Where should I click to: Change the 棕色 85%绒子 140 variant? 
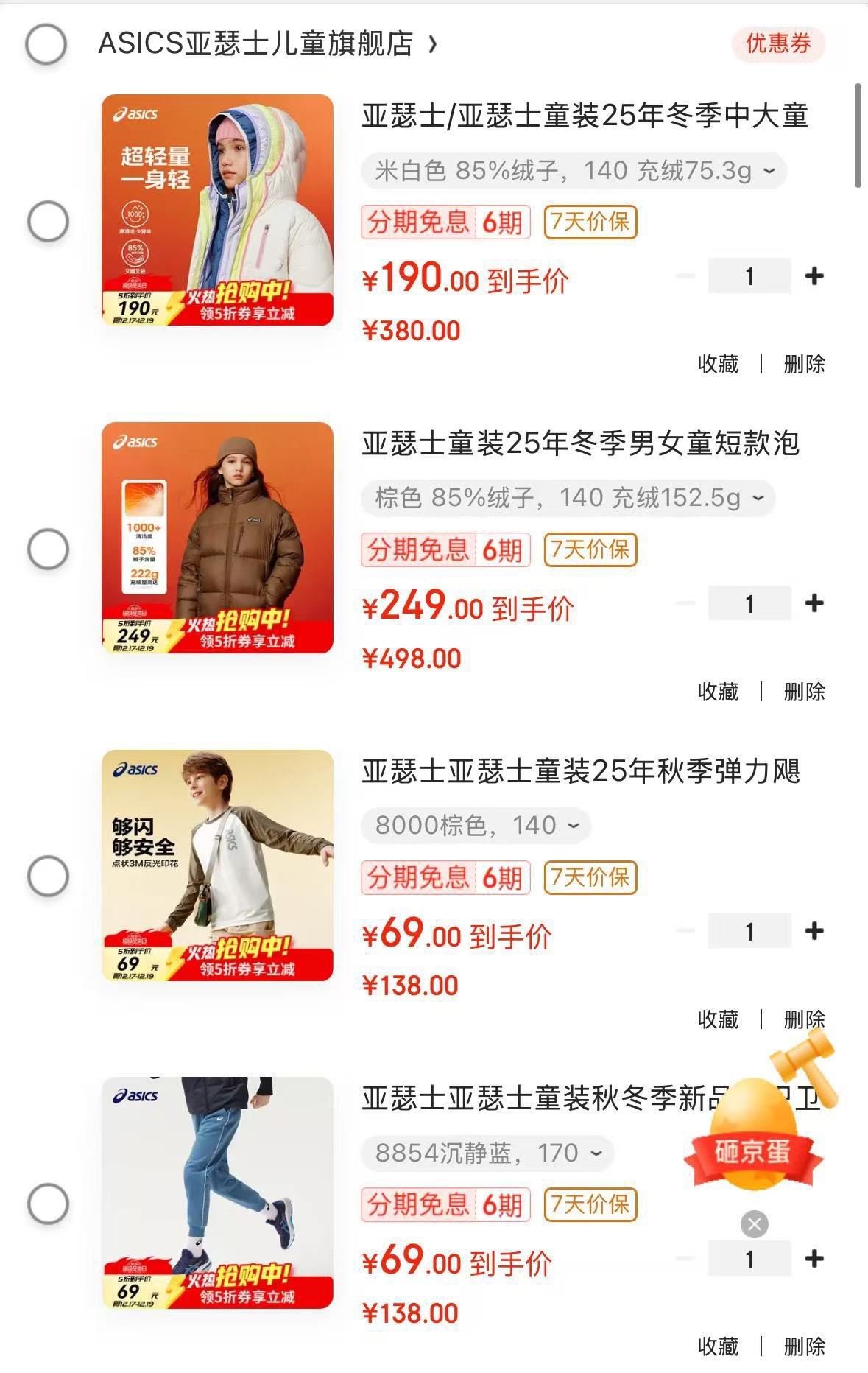tap(568, 498)
